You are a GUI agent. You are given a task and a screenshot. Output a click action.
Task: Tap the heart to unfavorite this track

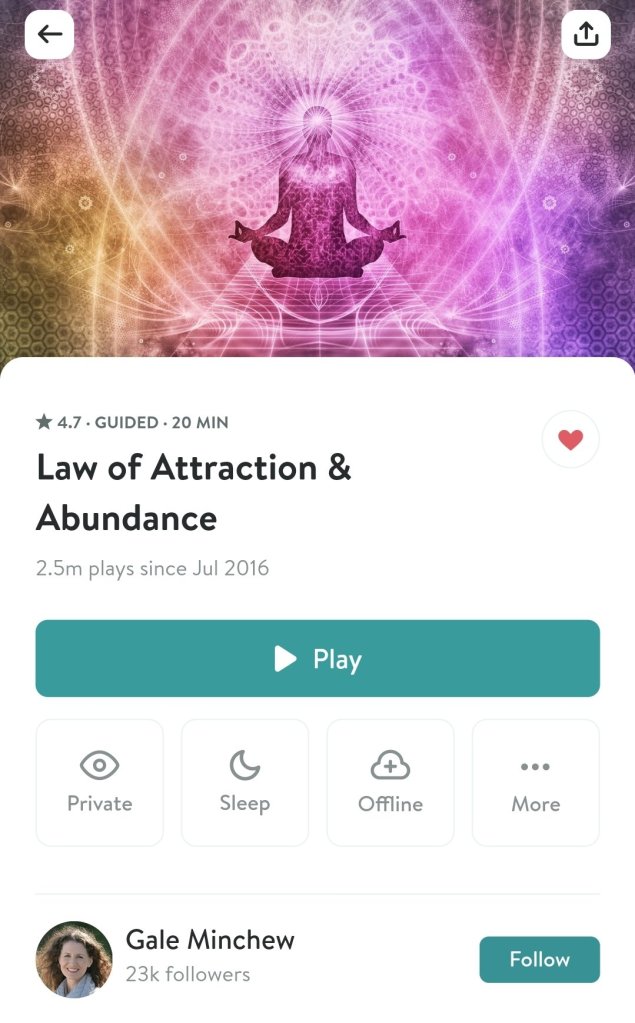(x=570, y=439)
